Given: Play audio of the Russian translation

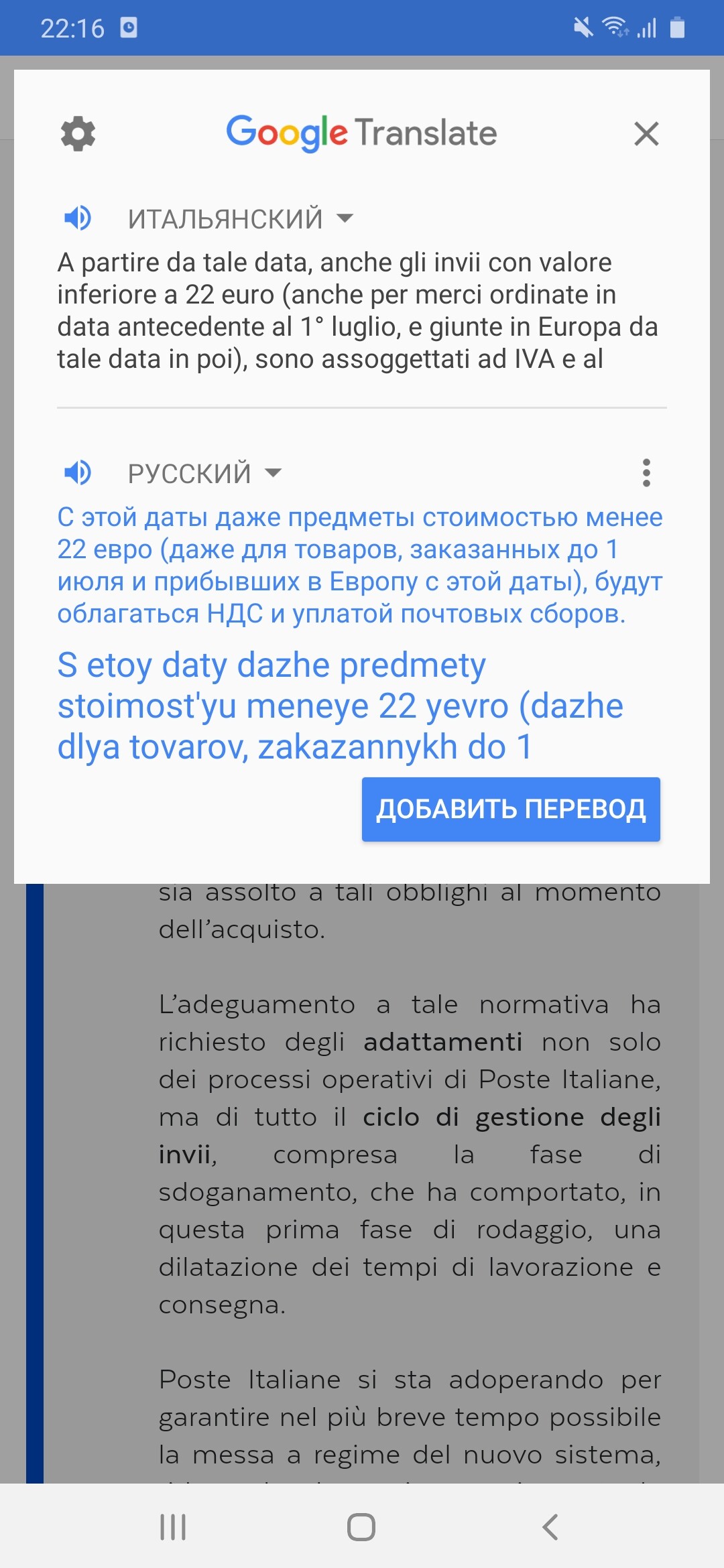Looking at the screenshot, I should tap(78, 472).
